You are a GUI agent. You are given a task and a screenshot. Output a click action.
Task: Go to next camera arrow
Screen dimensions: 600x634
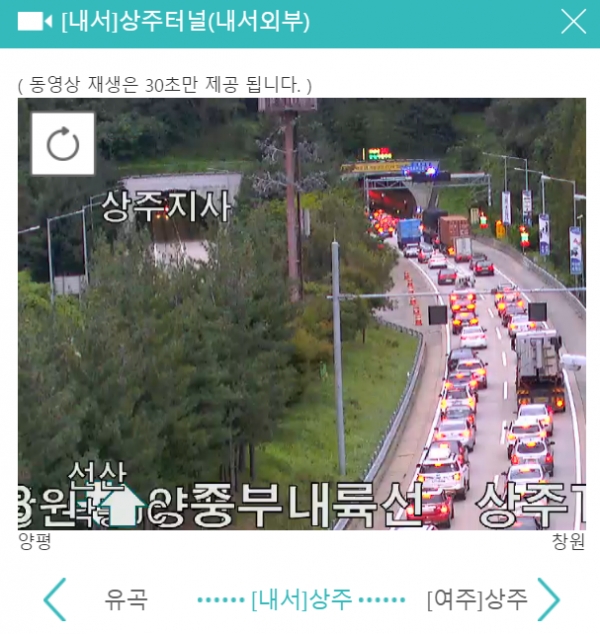pyautogui.click(x=548, y=599)
